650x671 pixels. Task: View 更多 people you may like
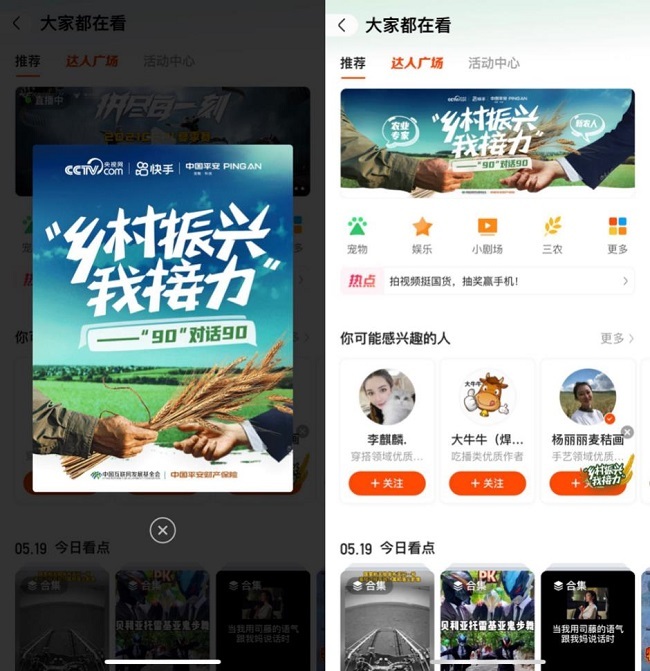point(617,339)
